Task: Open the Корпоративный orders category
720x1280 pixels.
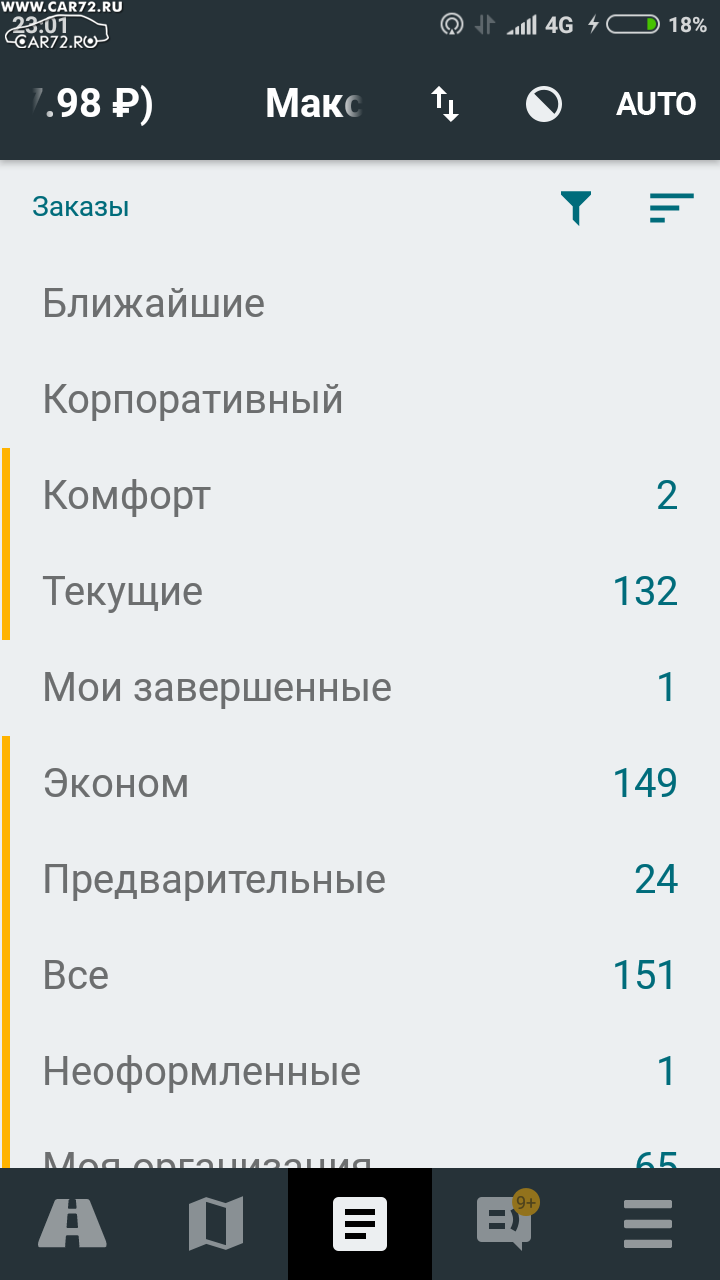Action: pyautogui.click(x=360, y=399)
